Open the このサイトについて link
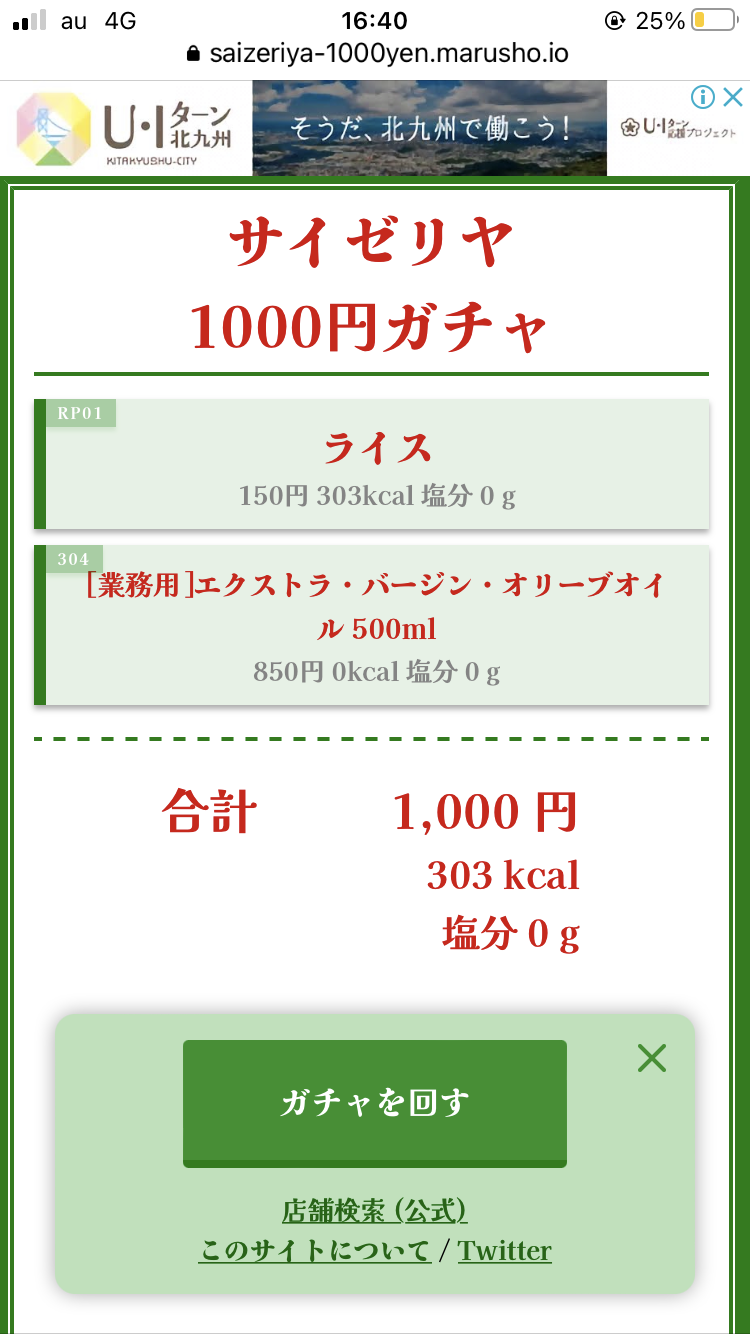This screenshot has height=1334, width=750. (x=314, y=1251)
